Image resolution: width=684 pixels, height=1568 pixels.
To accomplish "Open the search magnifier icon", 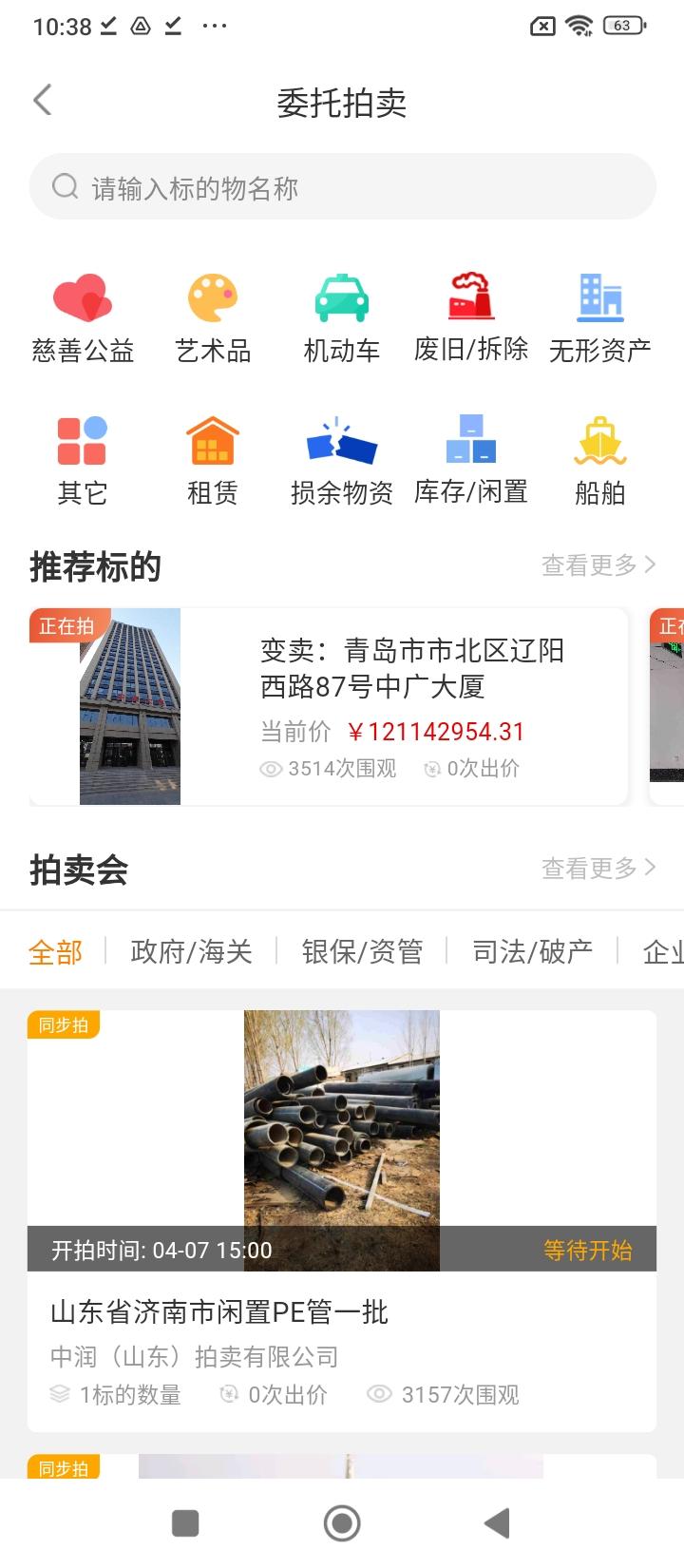I will point(65,186).
